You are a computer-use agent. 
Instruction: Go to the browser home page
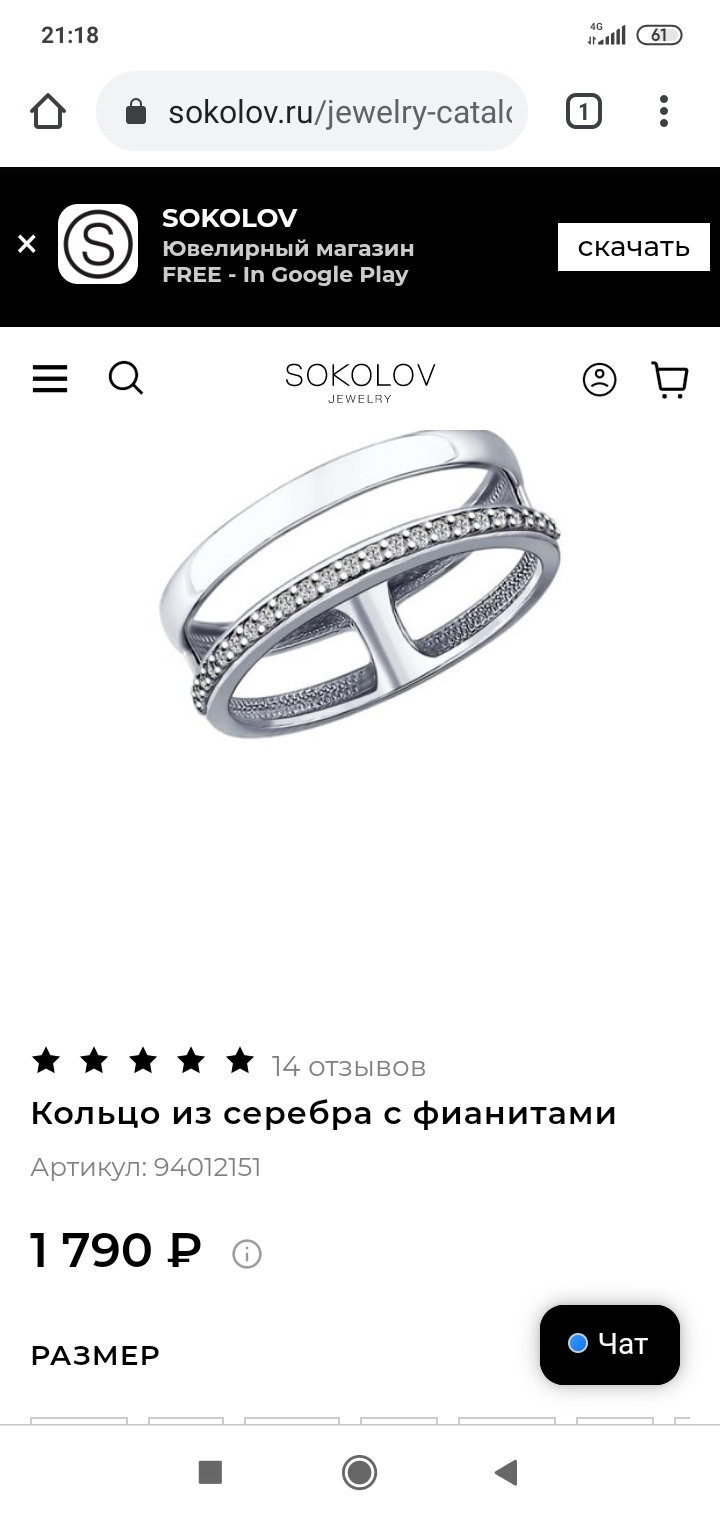tap(48, 111)
